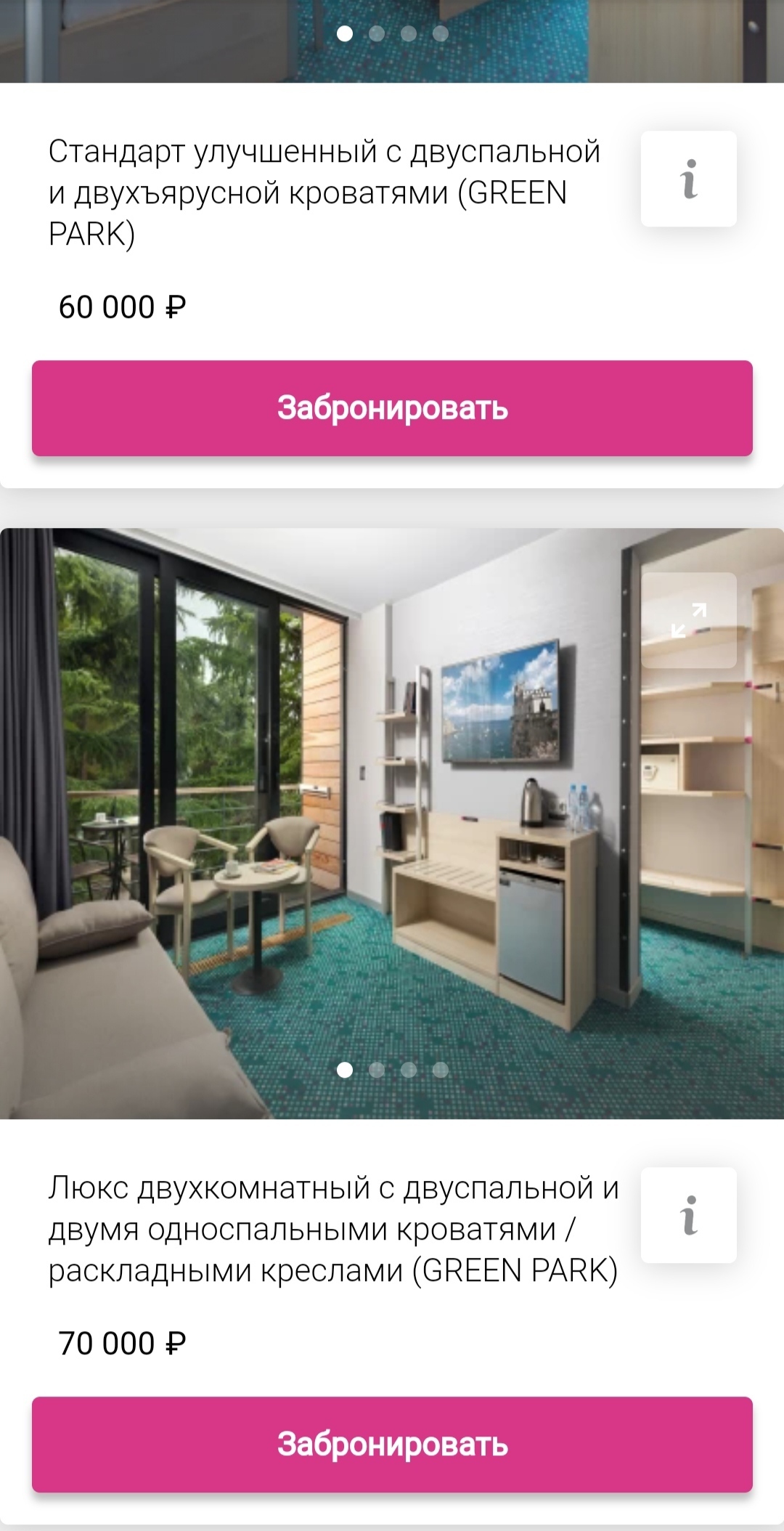Select second photo dot of standard room
The width and height of the screenshot is (784, 1531).
pyautogui.click(x=377, y=33)
